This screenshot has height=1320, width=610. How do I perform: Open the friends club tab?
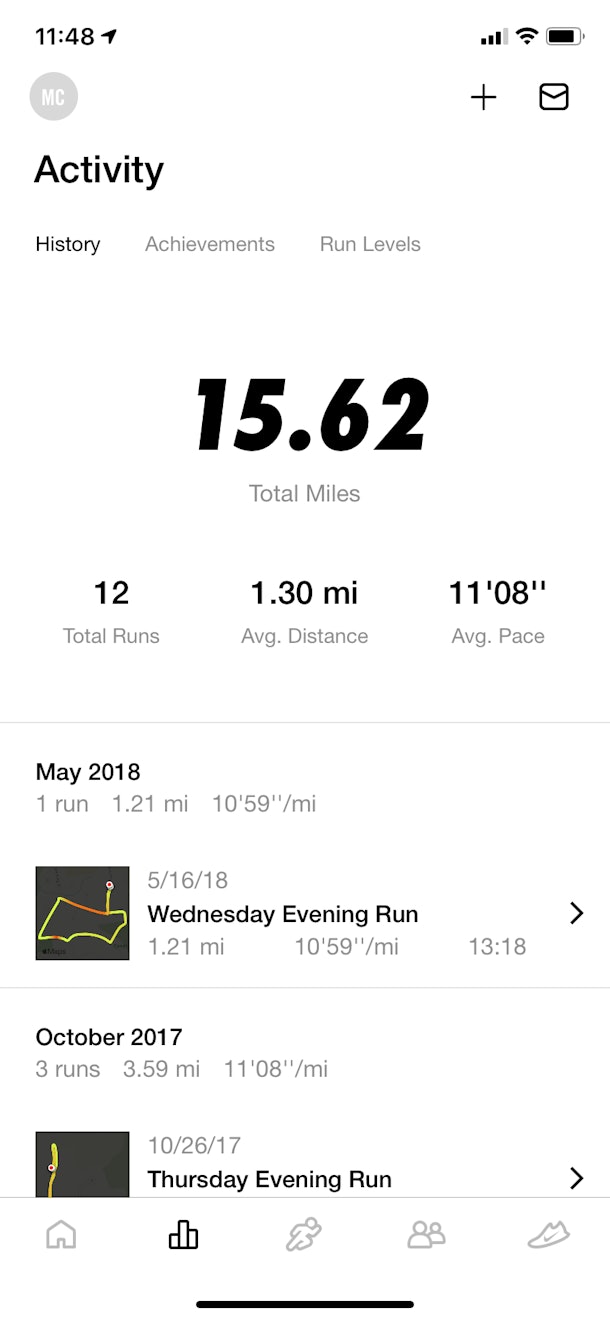click(426, 1236)
